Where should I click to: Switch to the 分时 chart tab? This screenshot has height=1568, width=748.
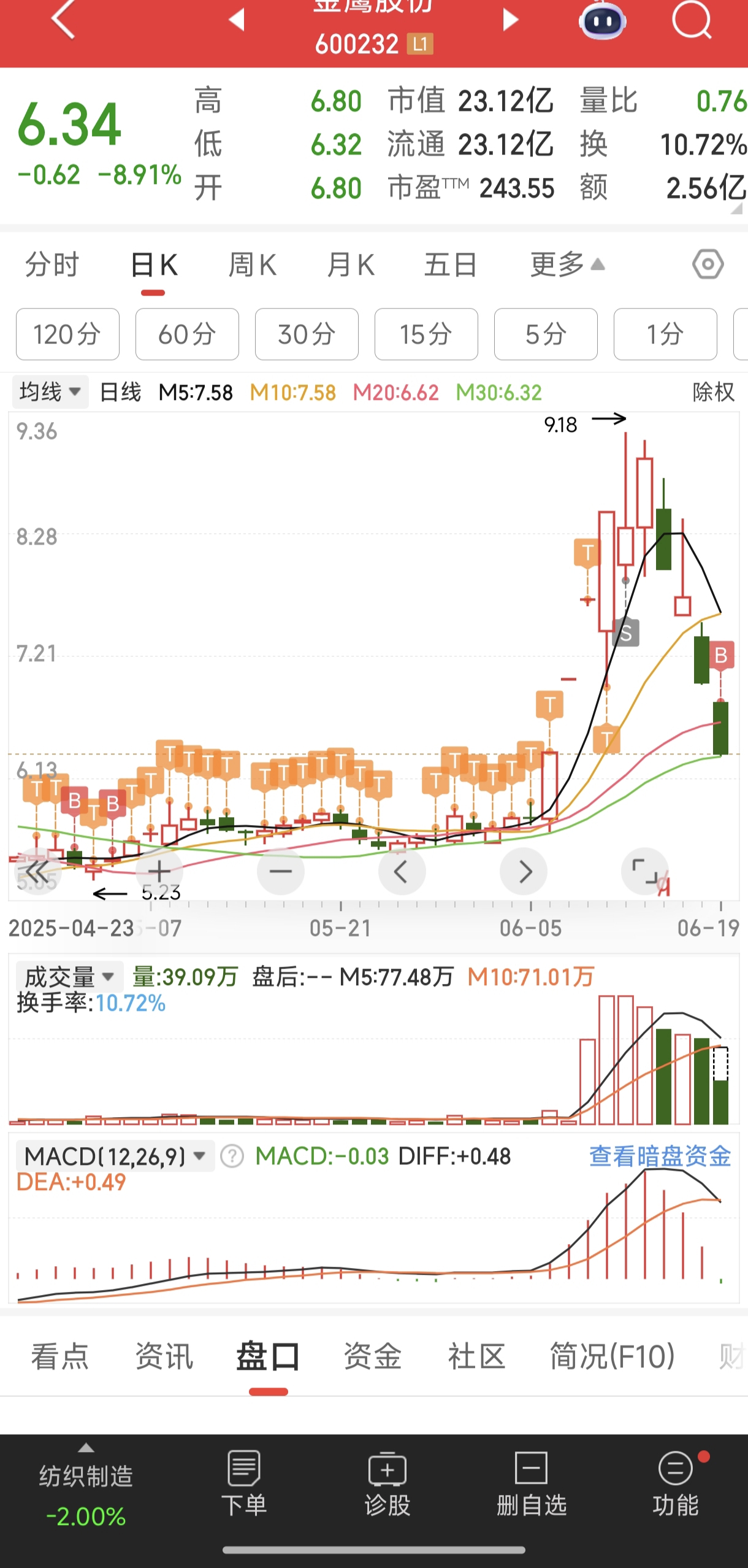pyautogui.click(x=52, y=265)
